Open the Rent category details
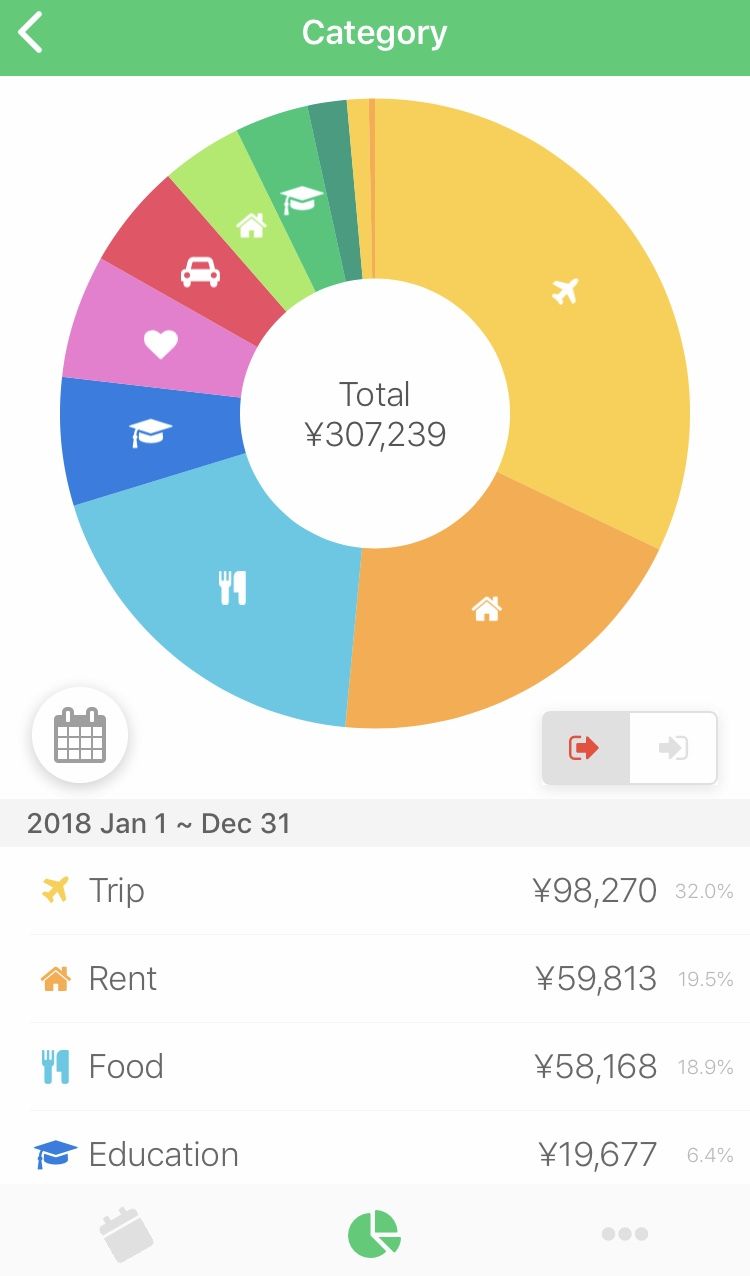Screen dimensions: 750x1276 pos(375,978)
